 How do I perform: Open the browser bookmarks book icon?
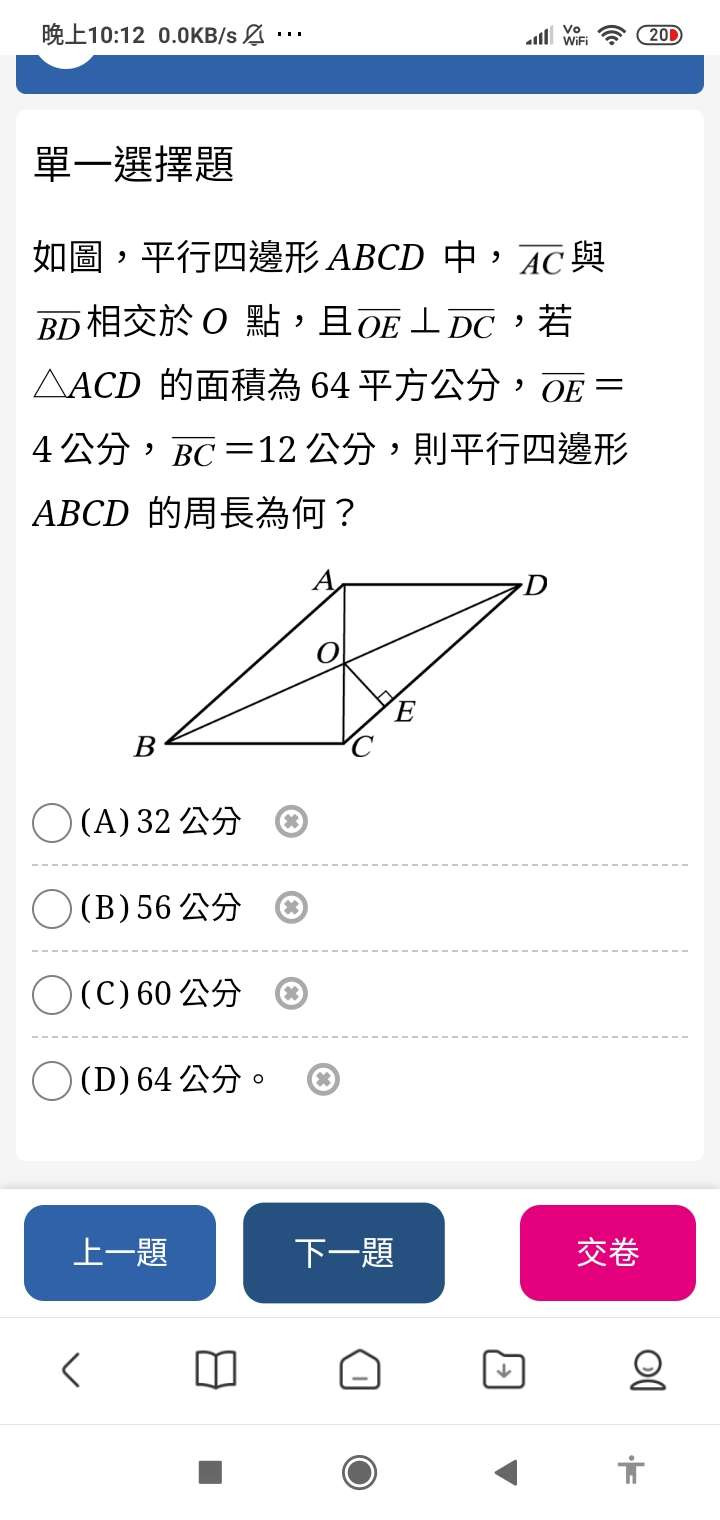[x=215, y=1369]
